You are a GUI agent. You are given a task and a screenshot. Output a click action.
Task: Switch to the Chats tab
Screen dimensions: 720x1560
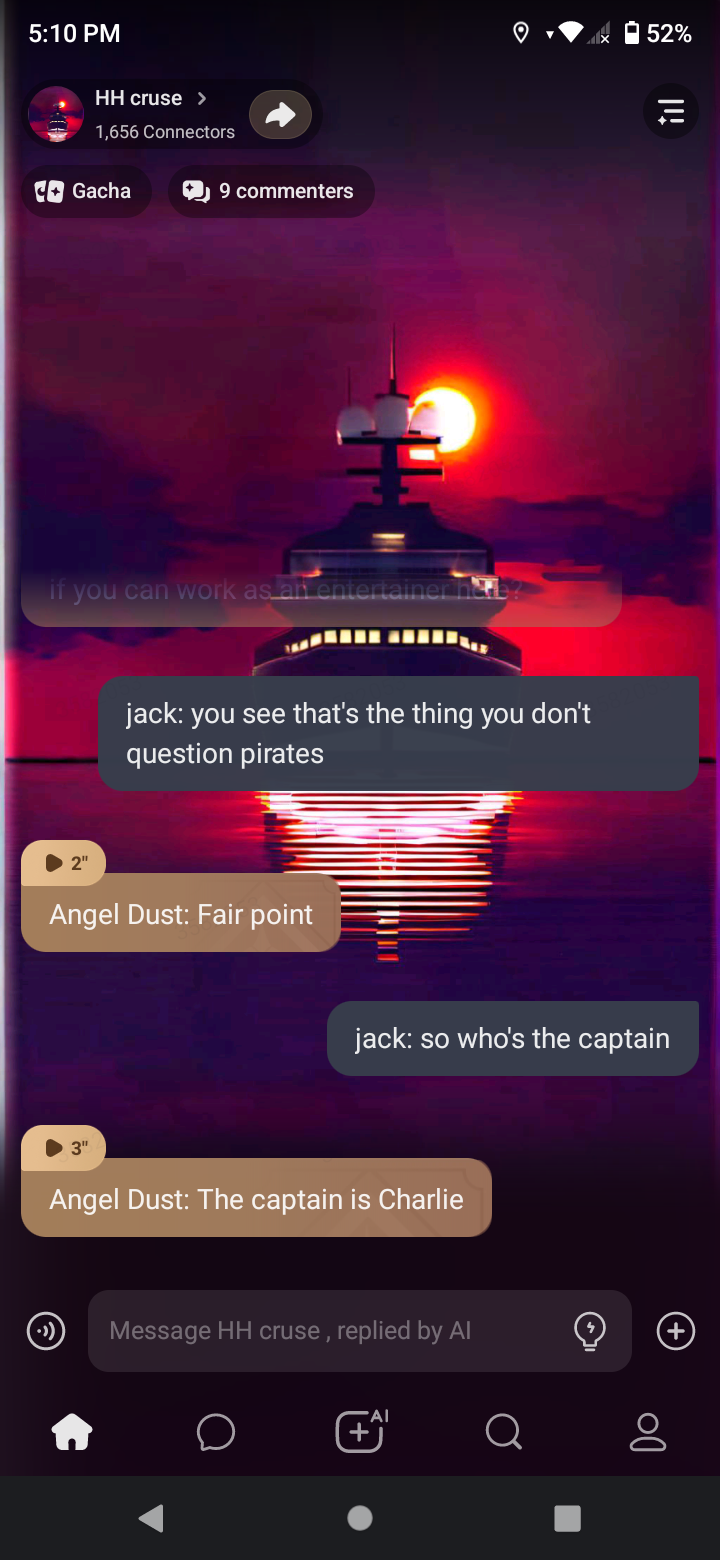tap(216, 1433)
